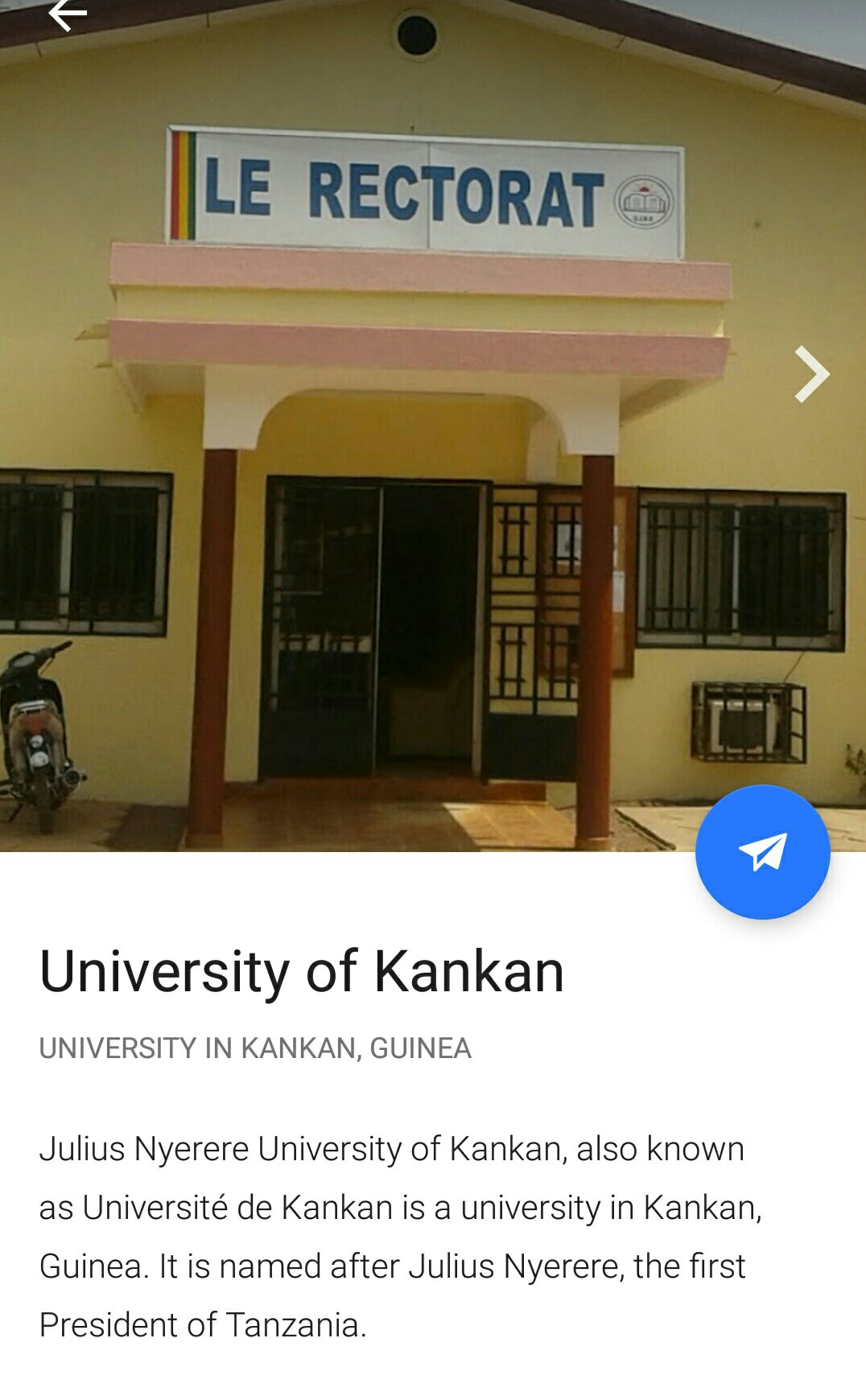Screen dimensions: 866x1400
Task: Show the next photo of the university
Action: (x=811, y=374)
